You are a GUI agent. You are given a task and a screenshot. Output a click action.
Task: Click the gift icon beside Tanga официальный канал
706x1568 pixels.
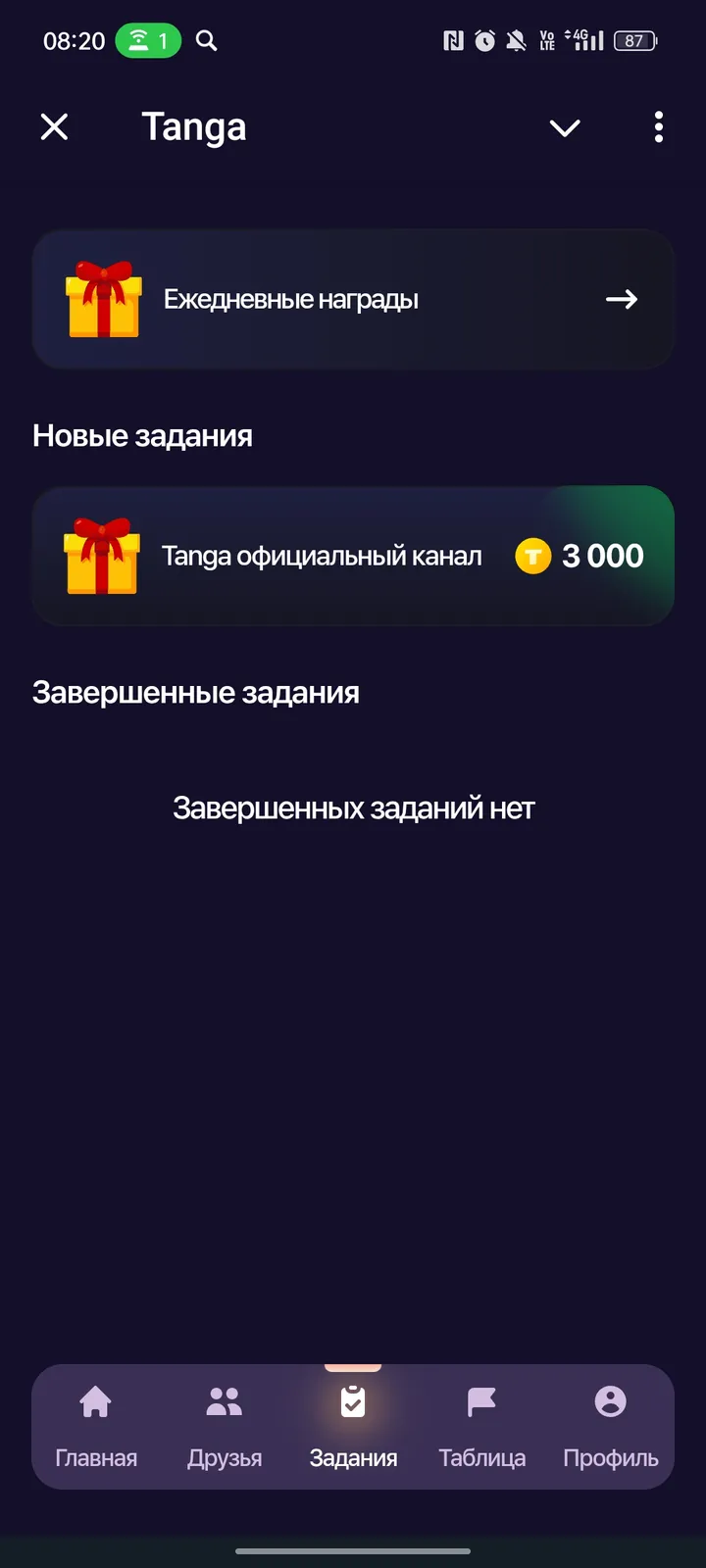(x=101, y=556)
